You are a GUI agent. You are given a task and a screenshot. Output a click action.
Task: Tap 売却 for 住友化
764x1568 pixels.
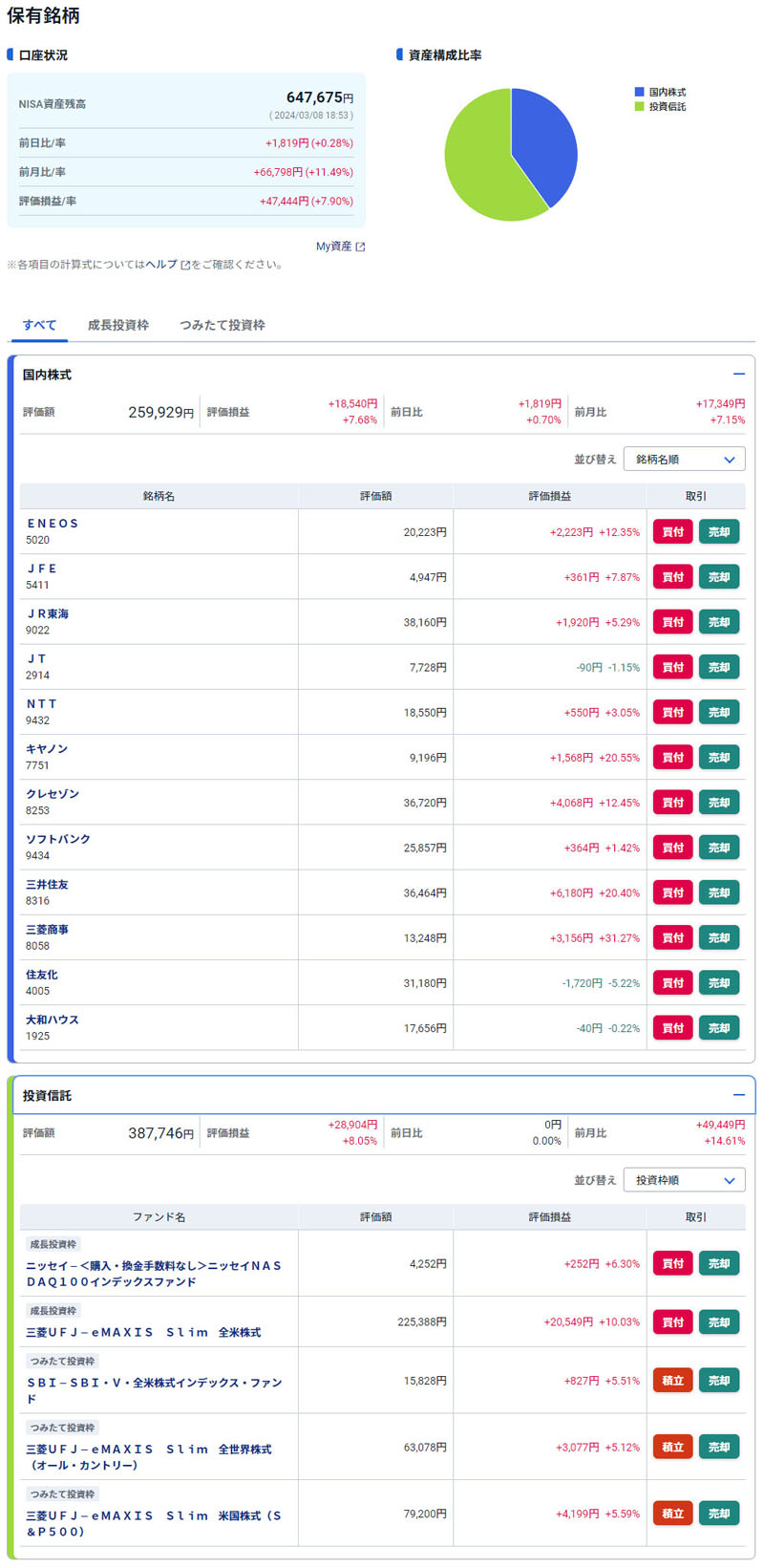(x=718, y=983)
